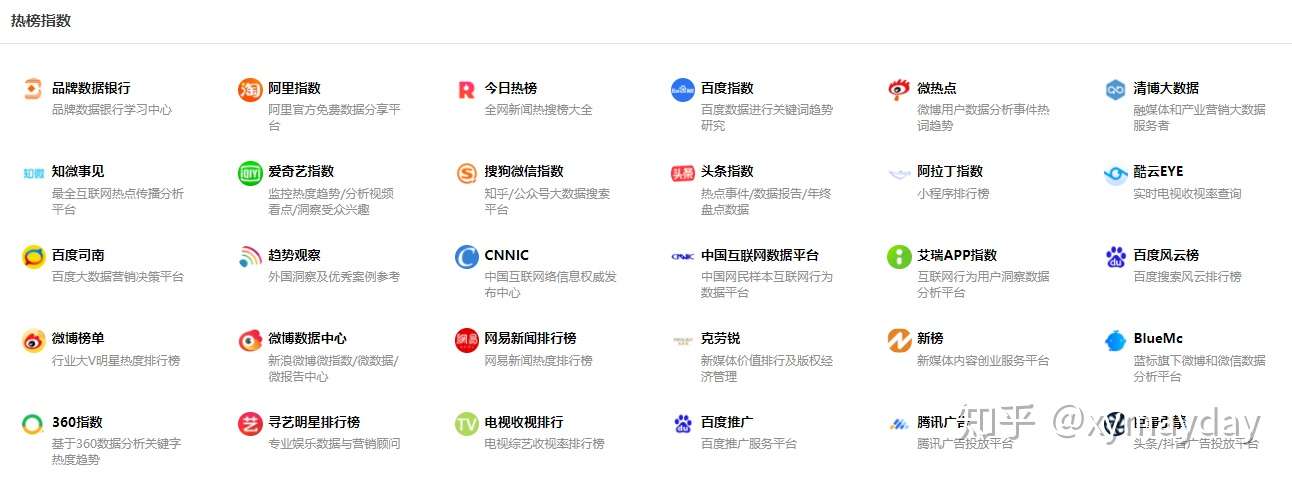Select 百度司南

(x=77, y=255)
